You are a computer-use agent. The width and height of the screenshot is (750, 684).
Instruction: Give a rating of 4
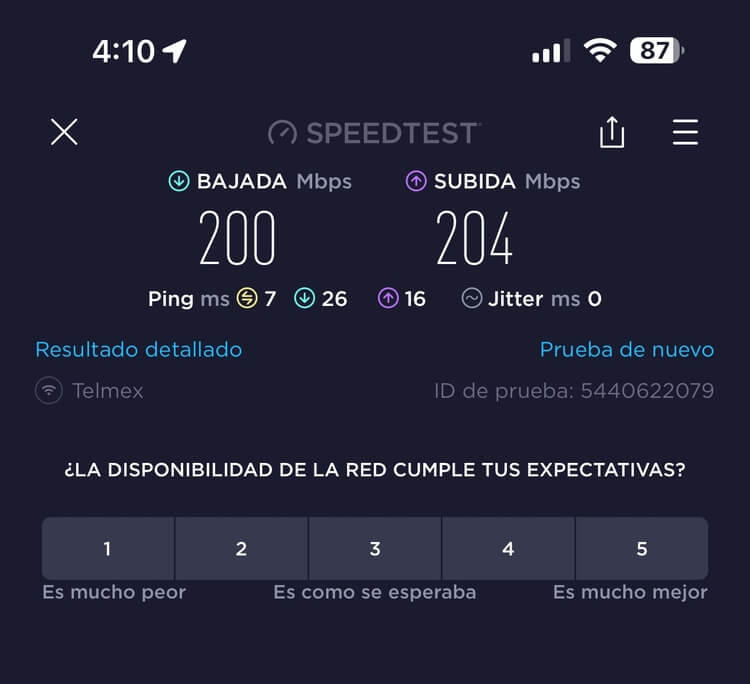pos(508,548)
